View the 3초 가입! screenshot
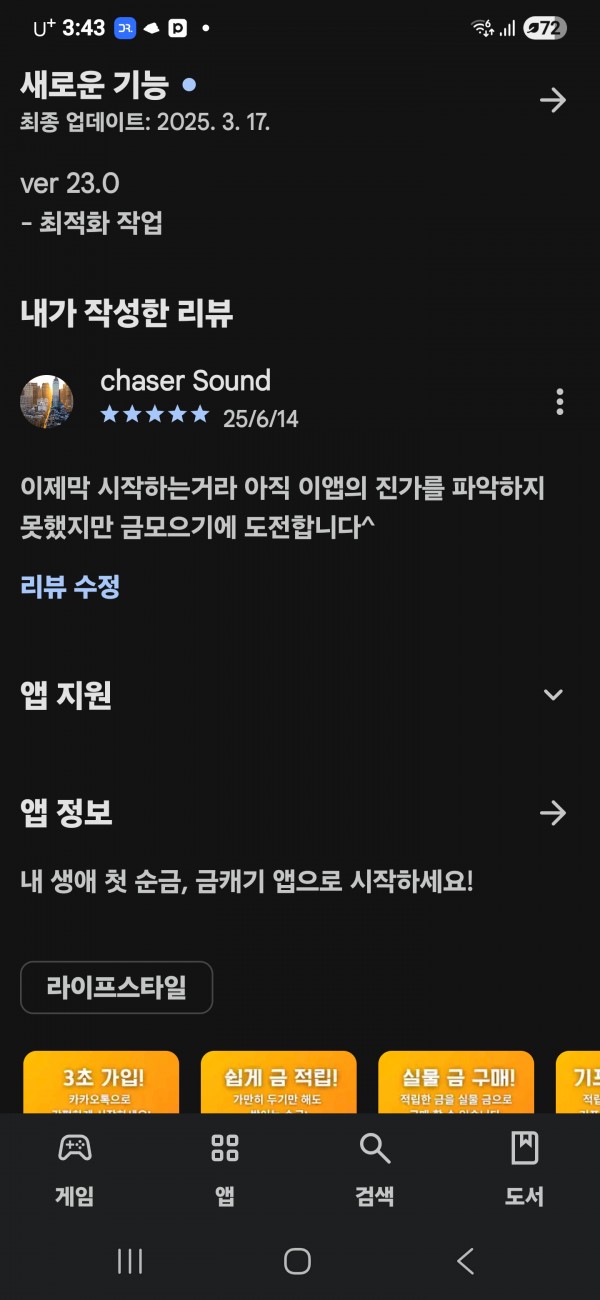This screenshot has width=600, height=1300. [x=101, y=1082]
